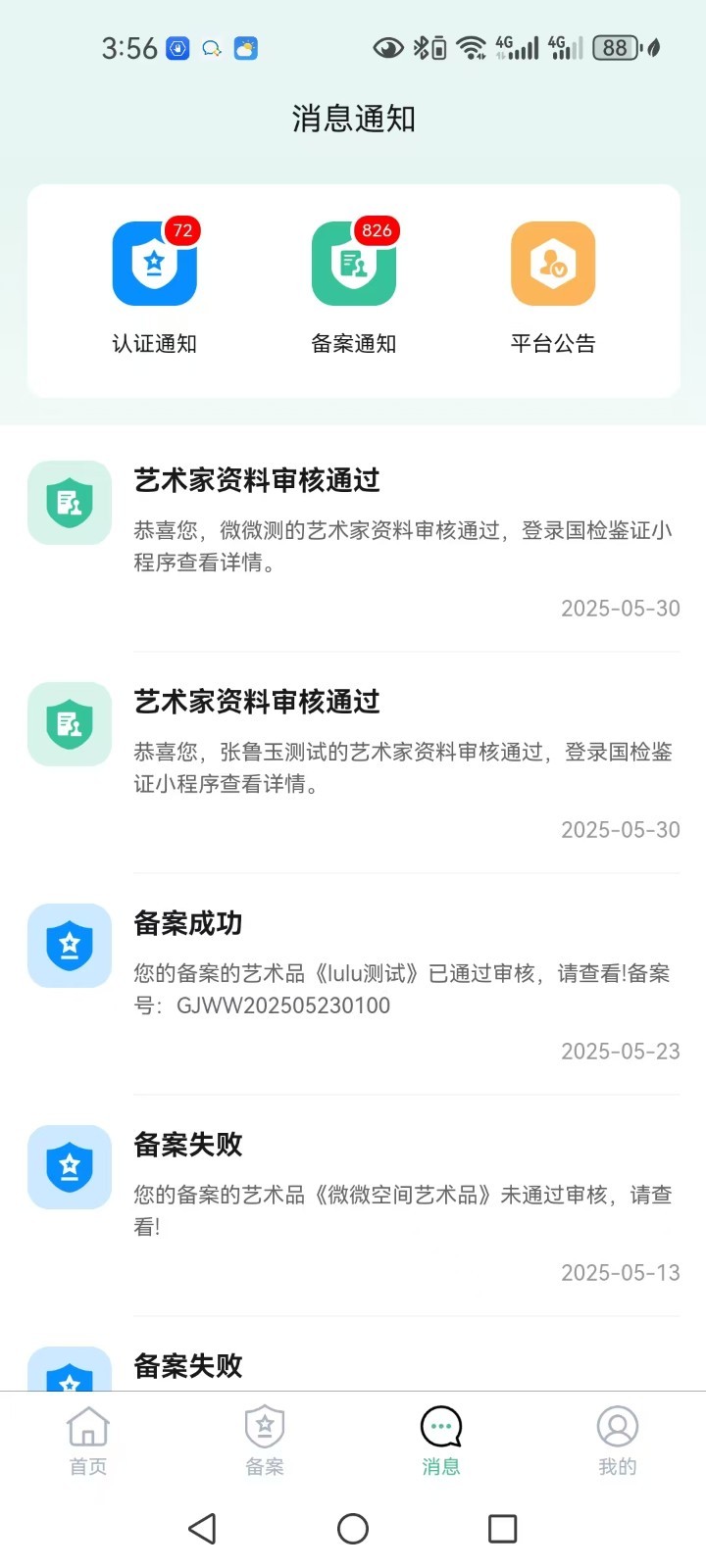This screenshot has width=706, height=1568.
Task: Tap the battery indicator showing 88
Action: pos(616,47)
